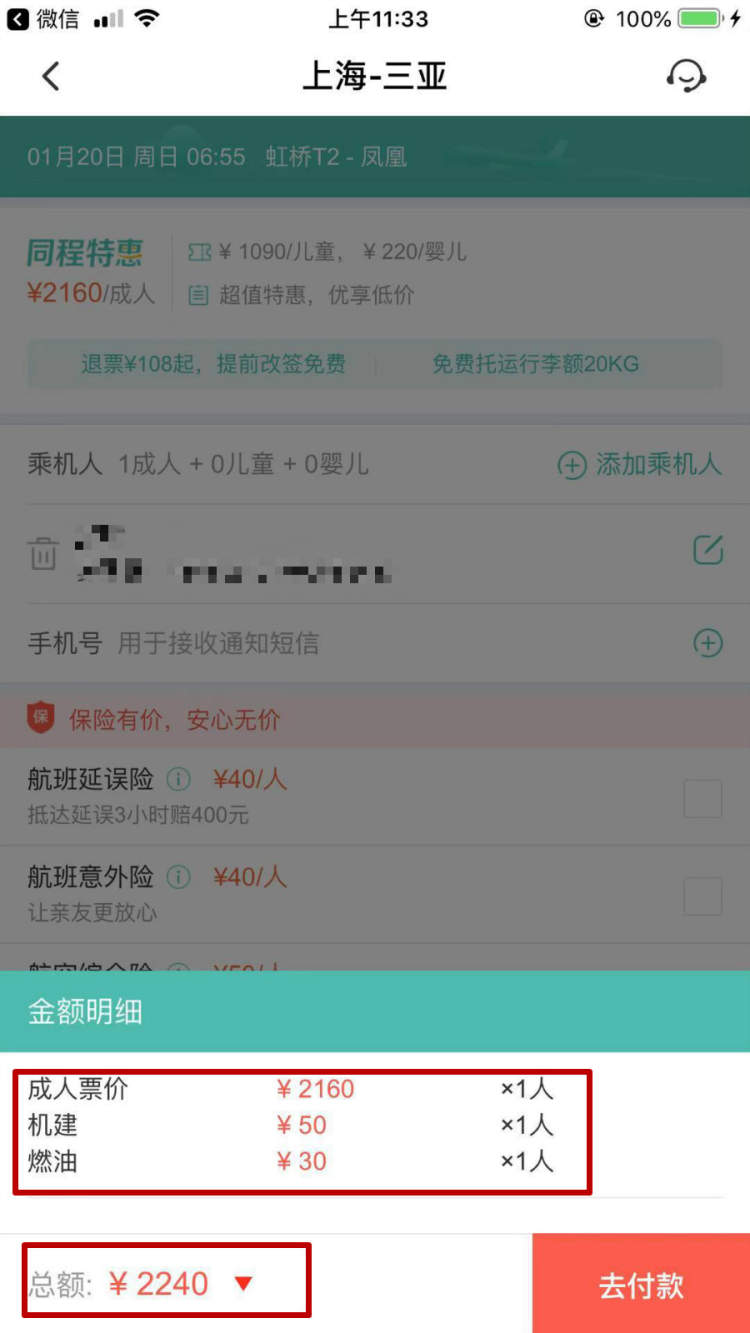This screenshot has width=750, height=1333.
Task: View info for 航班意外险
Action: [x=178, y=877]
